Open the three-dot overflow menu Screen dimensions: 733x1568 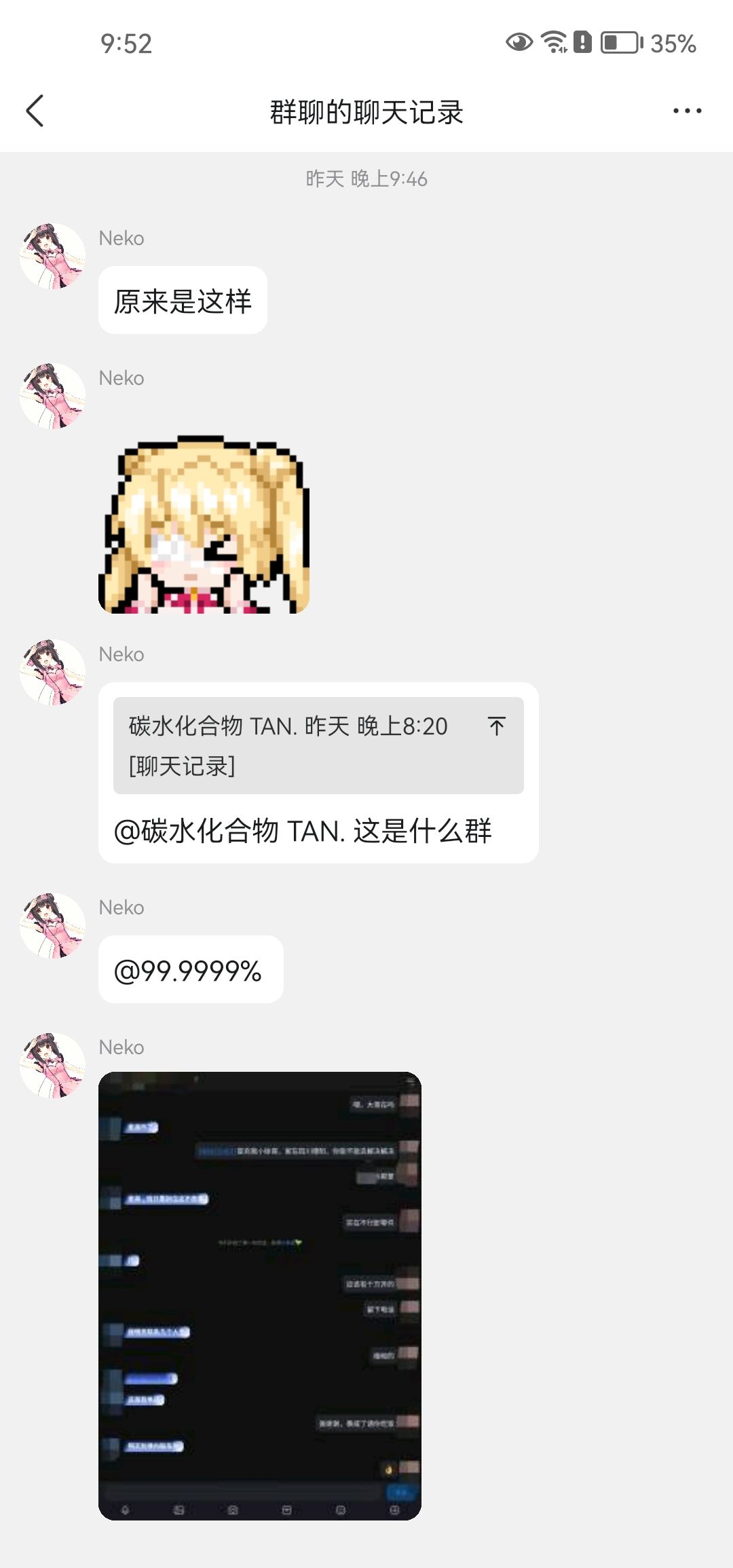687,111
